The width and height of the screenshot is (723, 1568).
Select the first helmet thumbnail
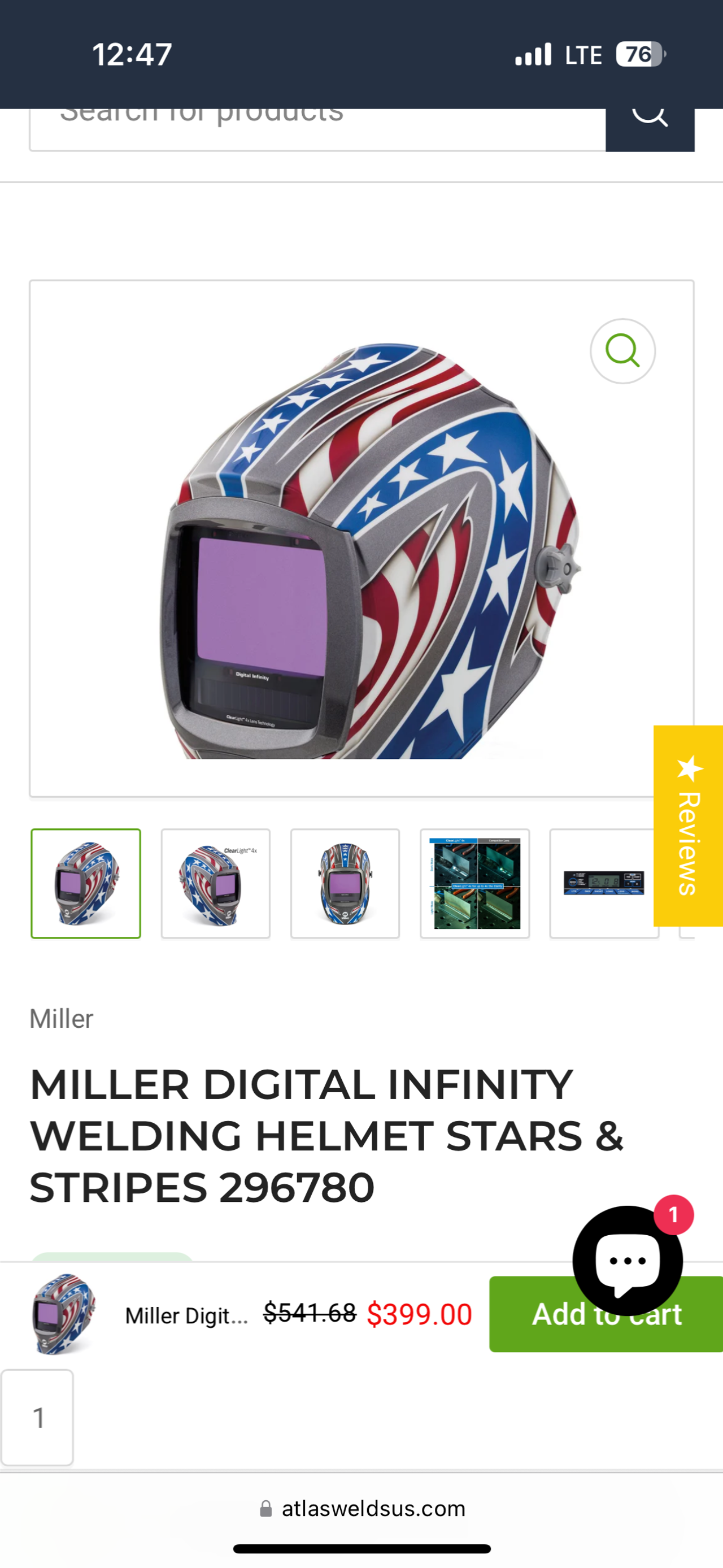(86, 883)
